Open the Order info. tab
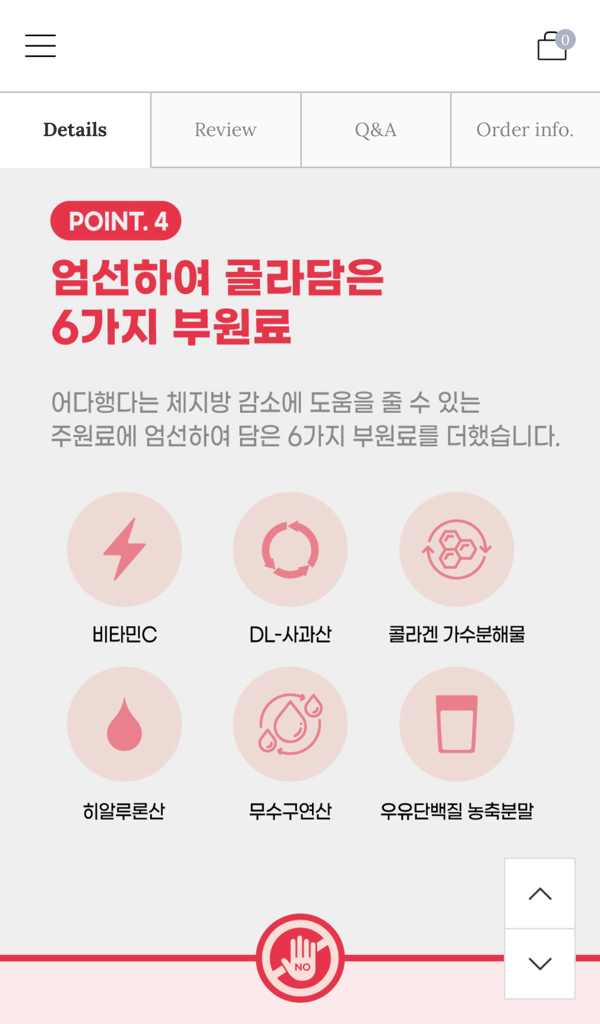This screenshot has width=600, height=1024. pos(525,130)
